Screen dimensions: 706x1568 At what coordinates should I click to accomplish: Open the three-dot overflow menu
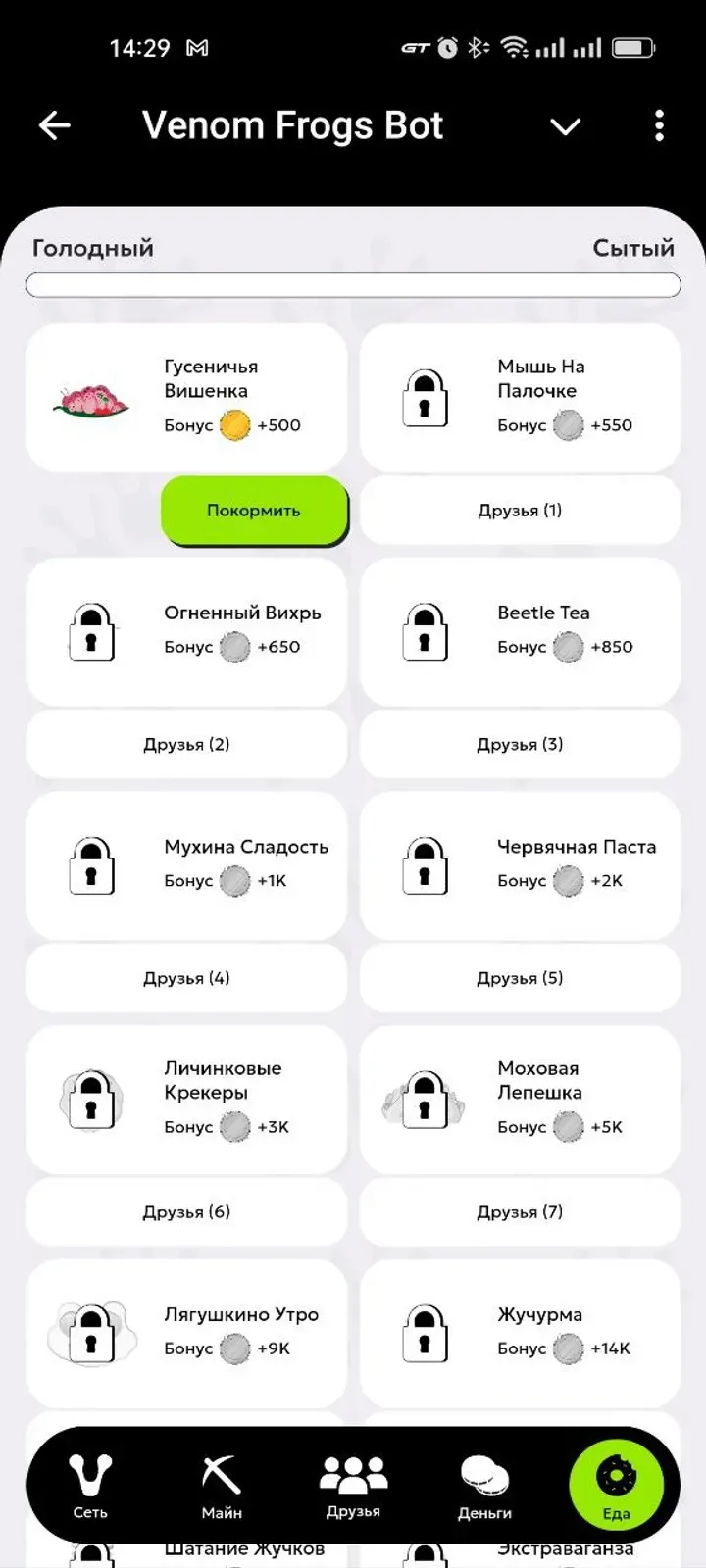pos(659,125)
